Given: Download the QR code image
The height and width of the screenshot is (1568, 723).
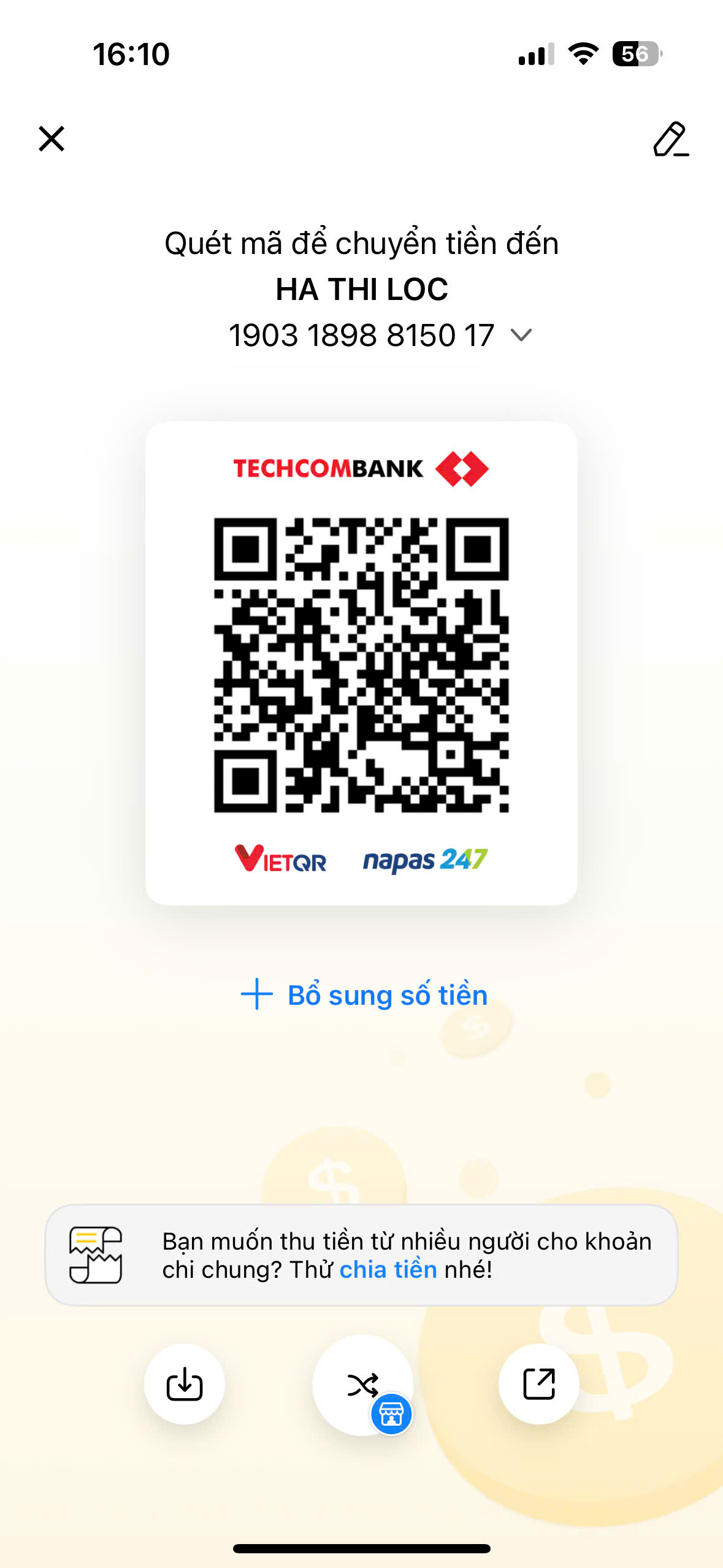Looking at the screenshot, I should (x=185, y=1384).
